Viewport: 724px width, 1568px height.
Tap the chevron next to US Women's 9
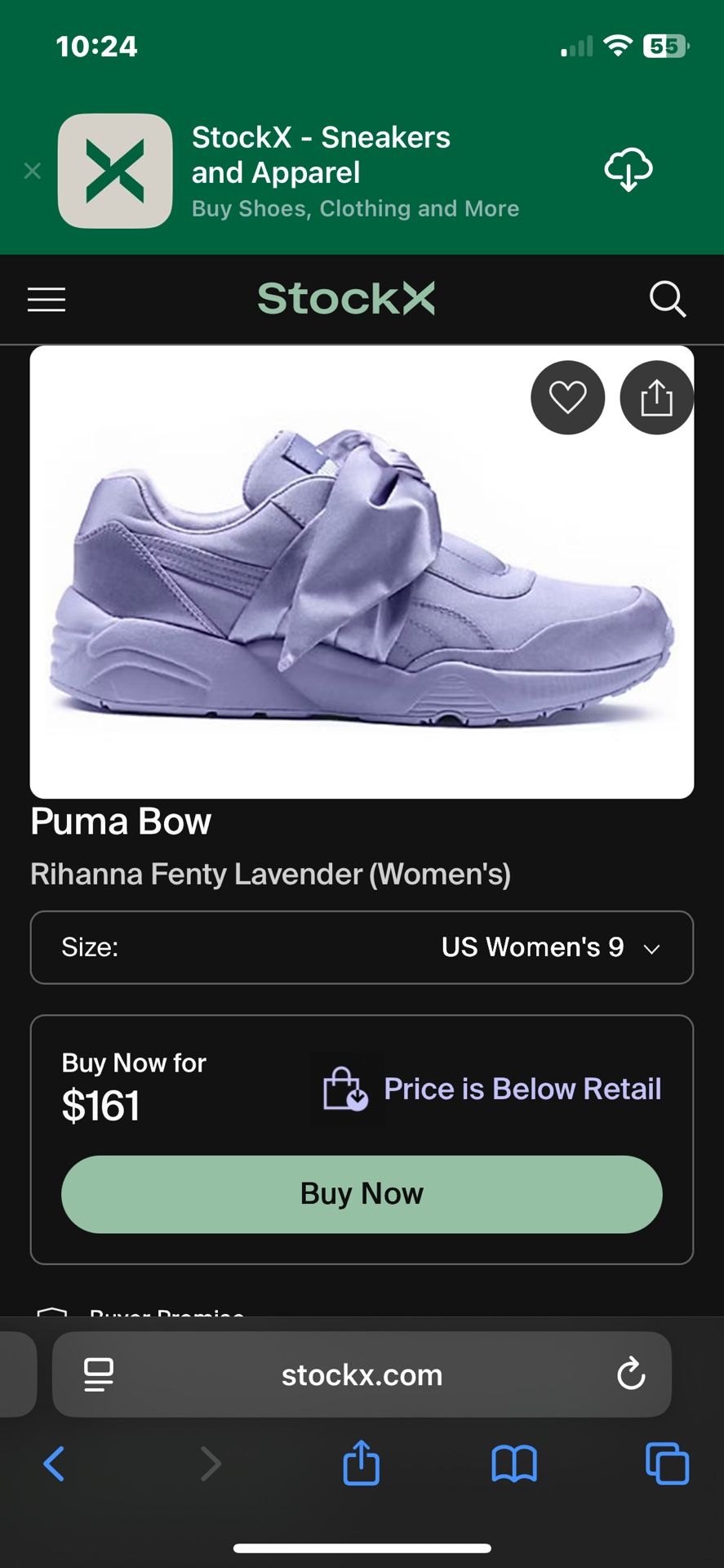[651, 948]
